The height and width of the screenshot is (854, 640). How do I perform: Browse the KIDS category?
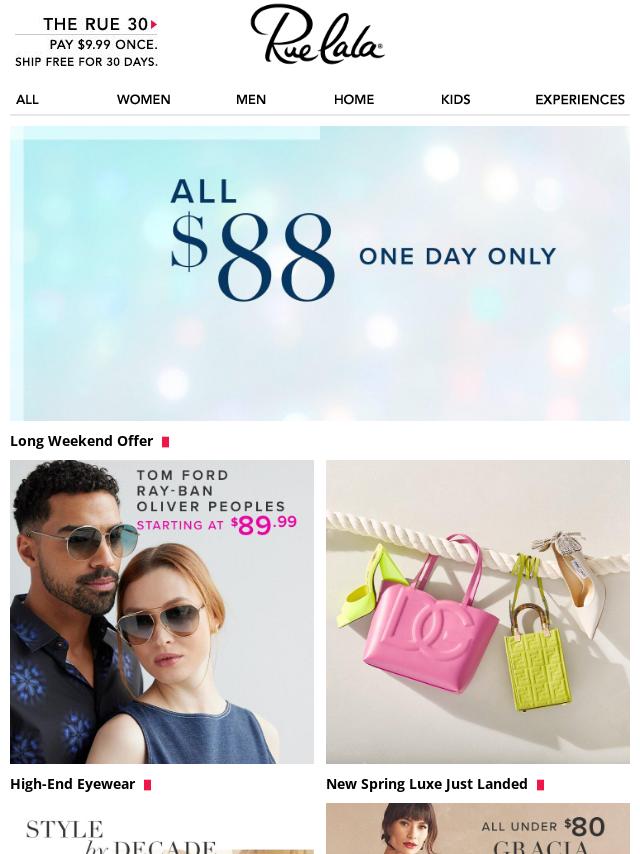click(455, 99)
